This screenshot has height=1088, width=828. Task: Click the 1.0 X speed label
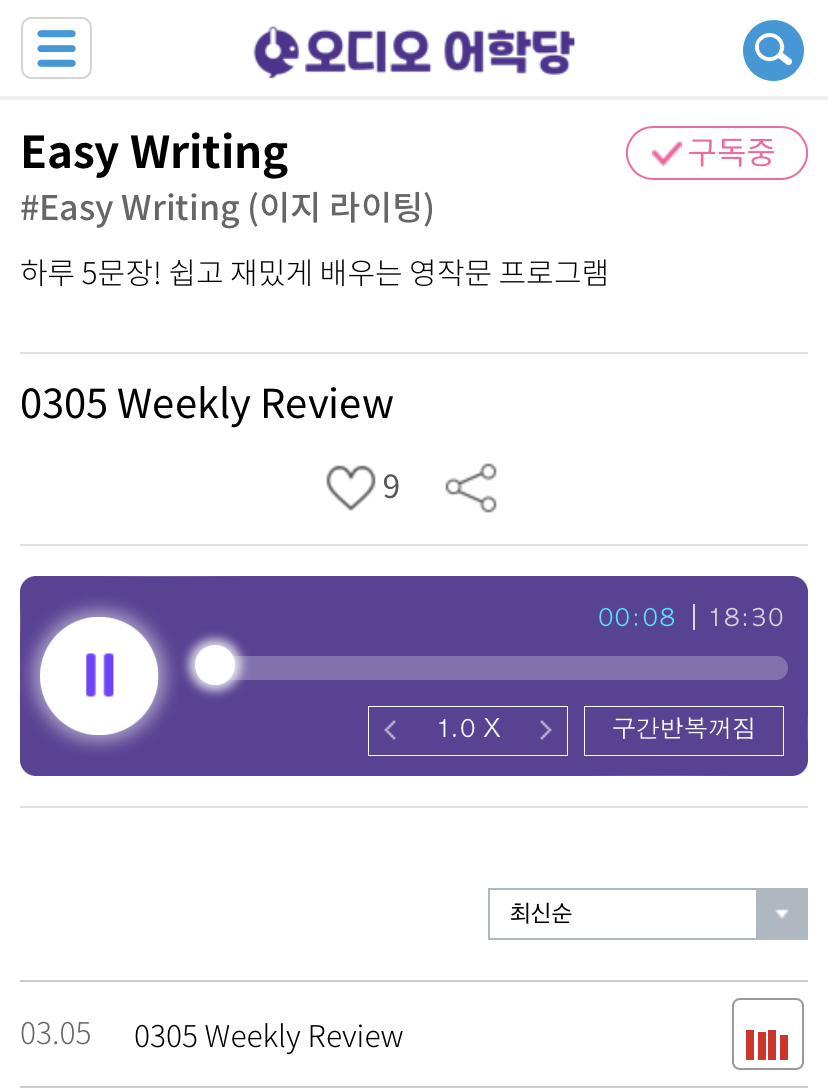click(467, 730)
